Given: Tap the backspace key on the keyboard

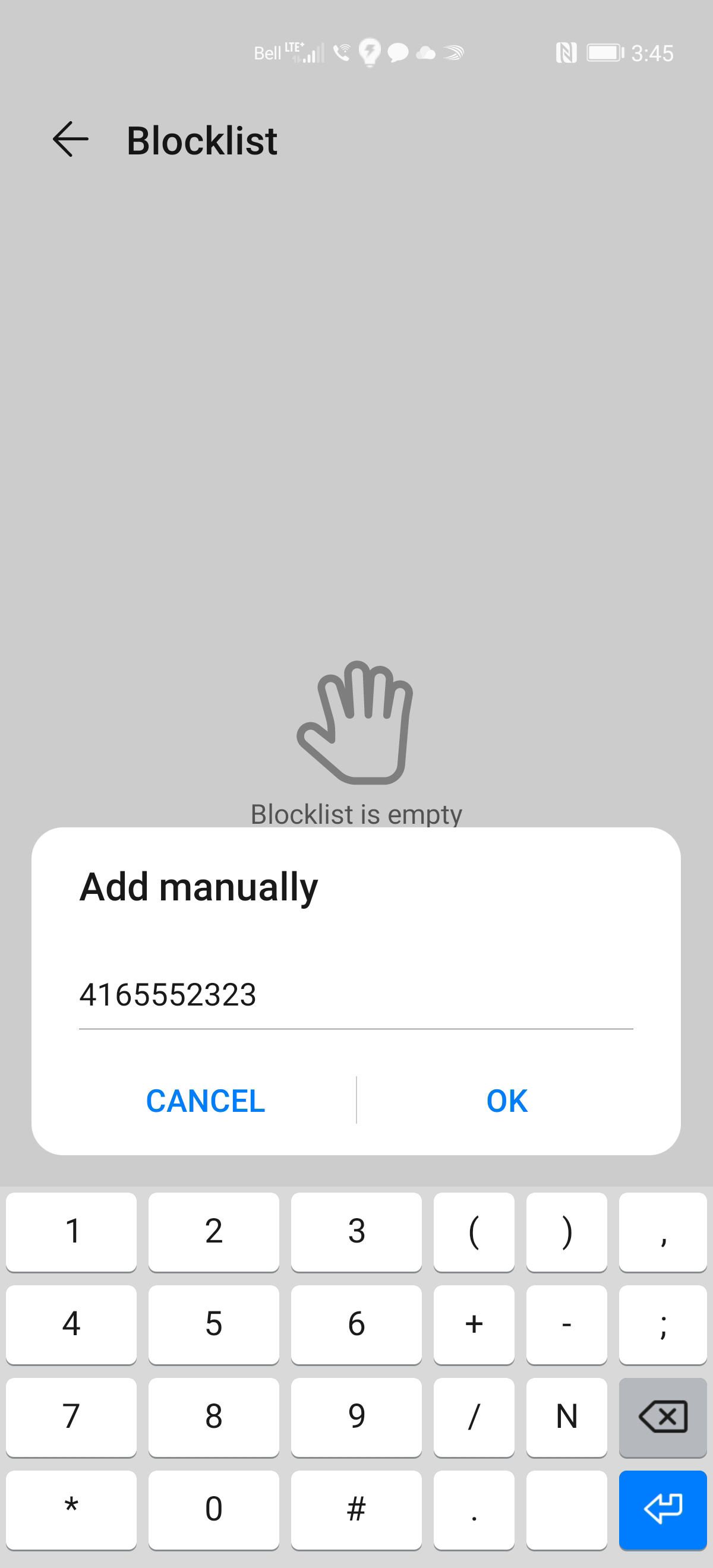Looking at the screenshot, I should (x=662, y=1417).
